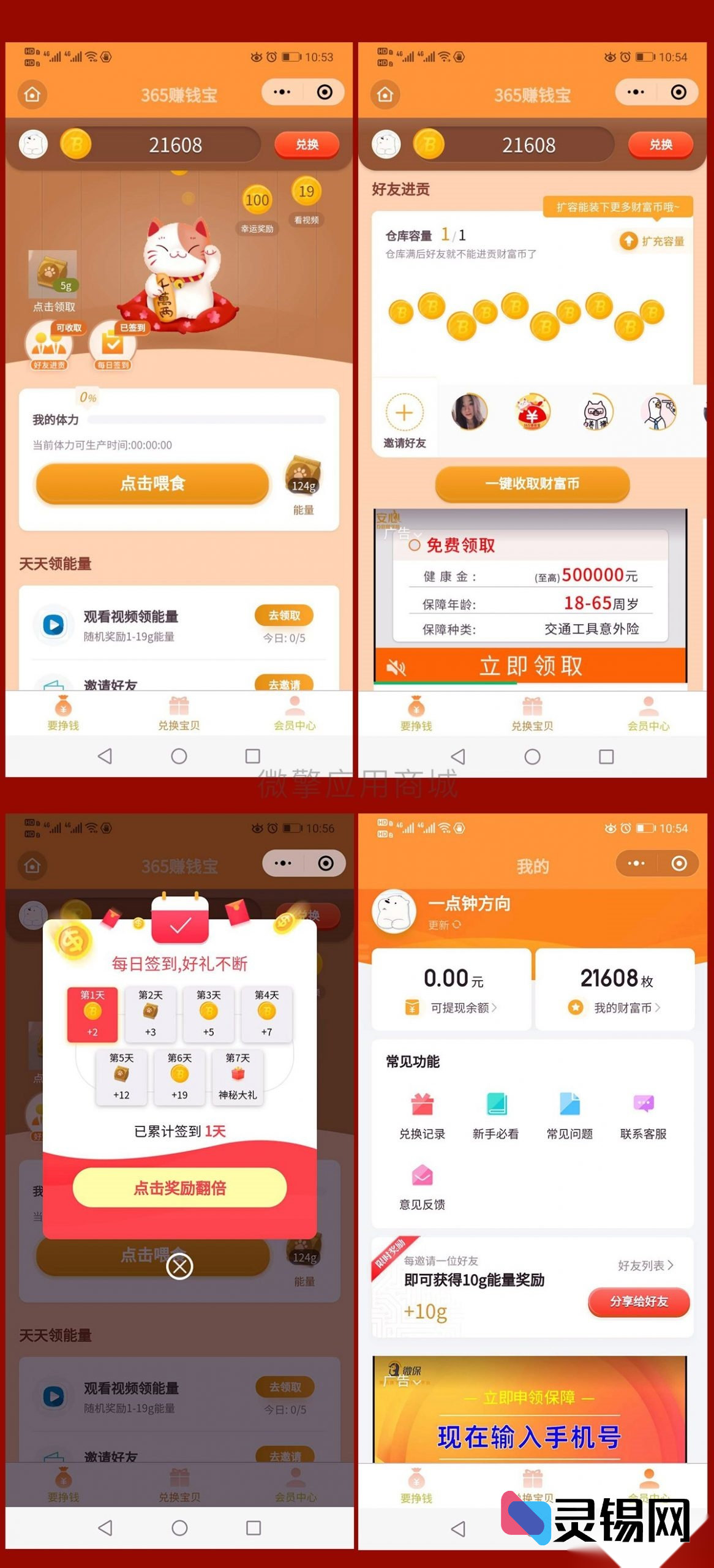Tap the 邀请好友 plus icon
This screenshot has height=1568, width=714.
point(404,413)
